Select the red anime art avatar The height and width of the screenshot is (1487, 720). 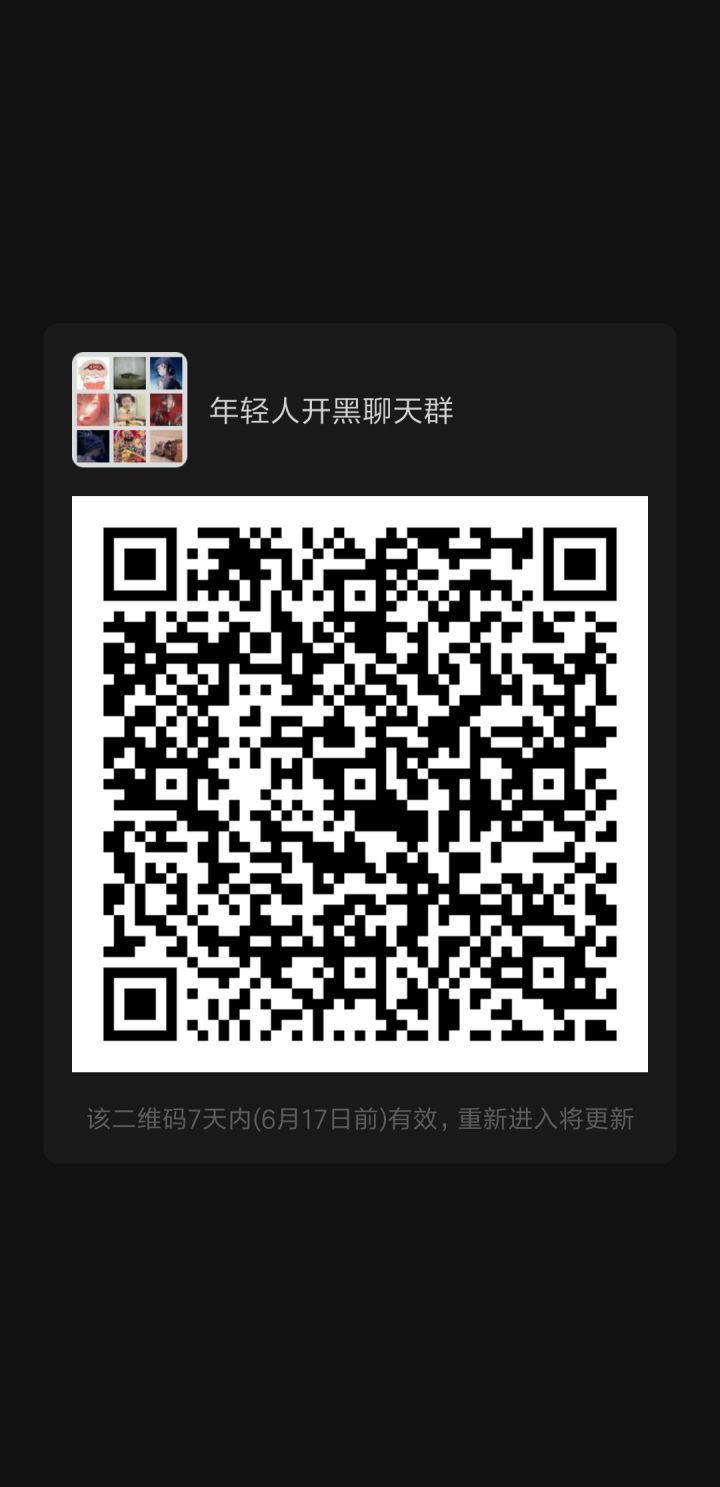166,409
